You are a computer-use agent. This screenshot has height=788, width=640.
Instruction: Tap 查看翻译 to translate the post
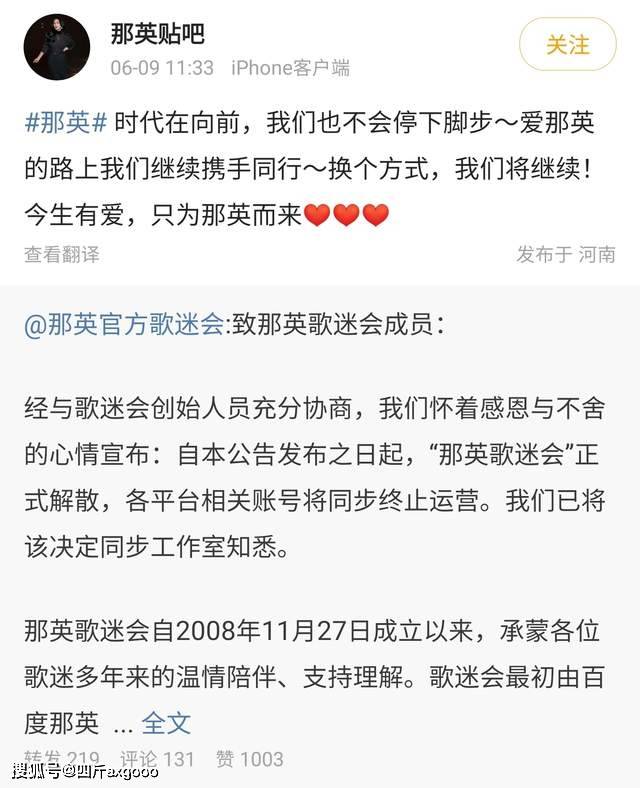(x=62, y=254)
